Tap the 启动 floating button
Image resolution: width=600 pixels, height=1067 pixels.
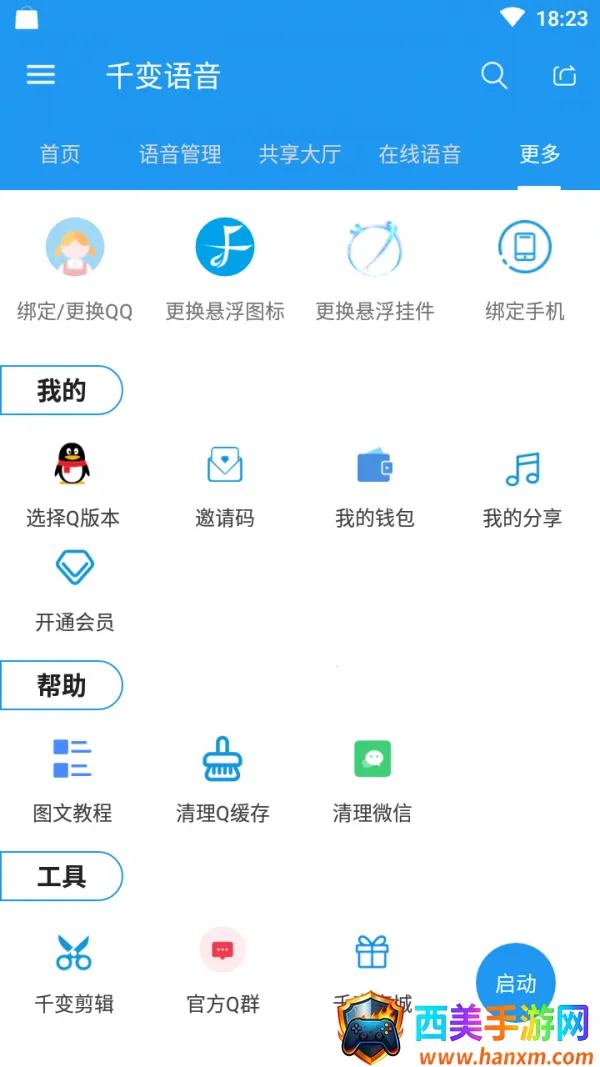(x=515, y=982)
